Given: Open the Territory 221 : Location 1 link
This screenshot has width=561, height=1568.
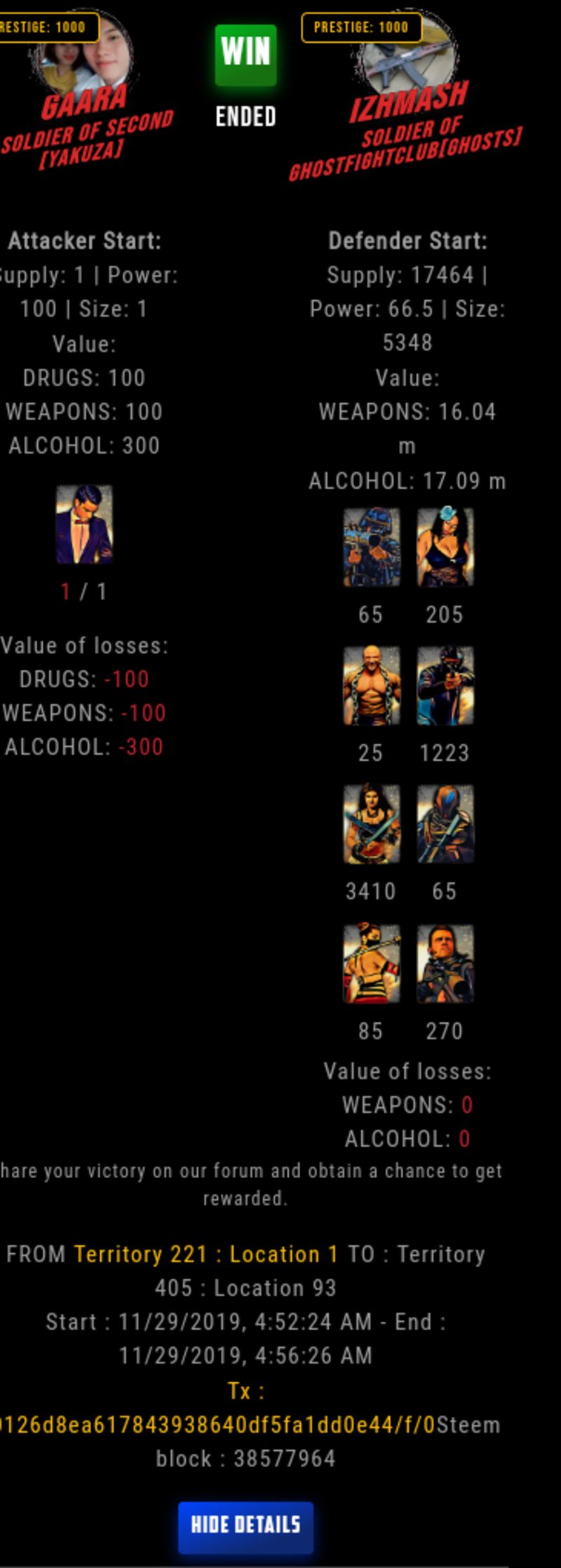Looking at the screenshot, I should click(206, 1254).
